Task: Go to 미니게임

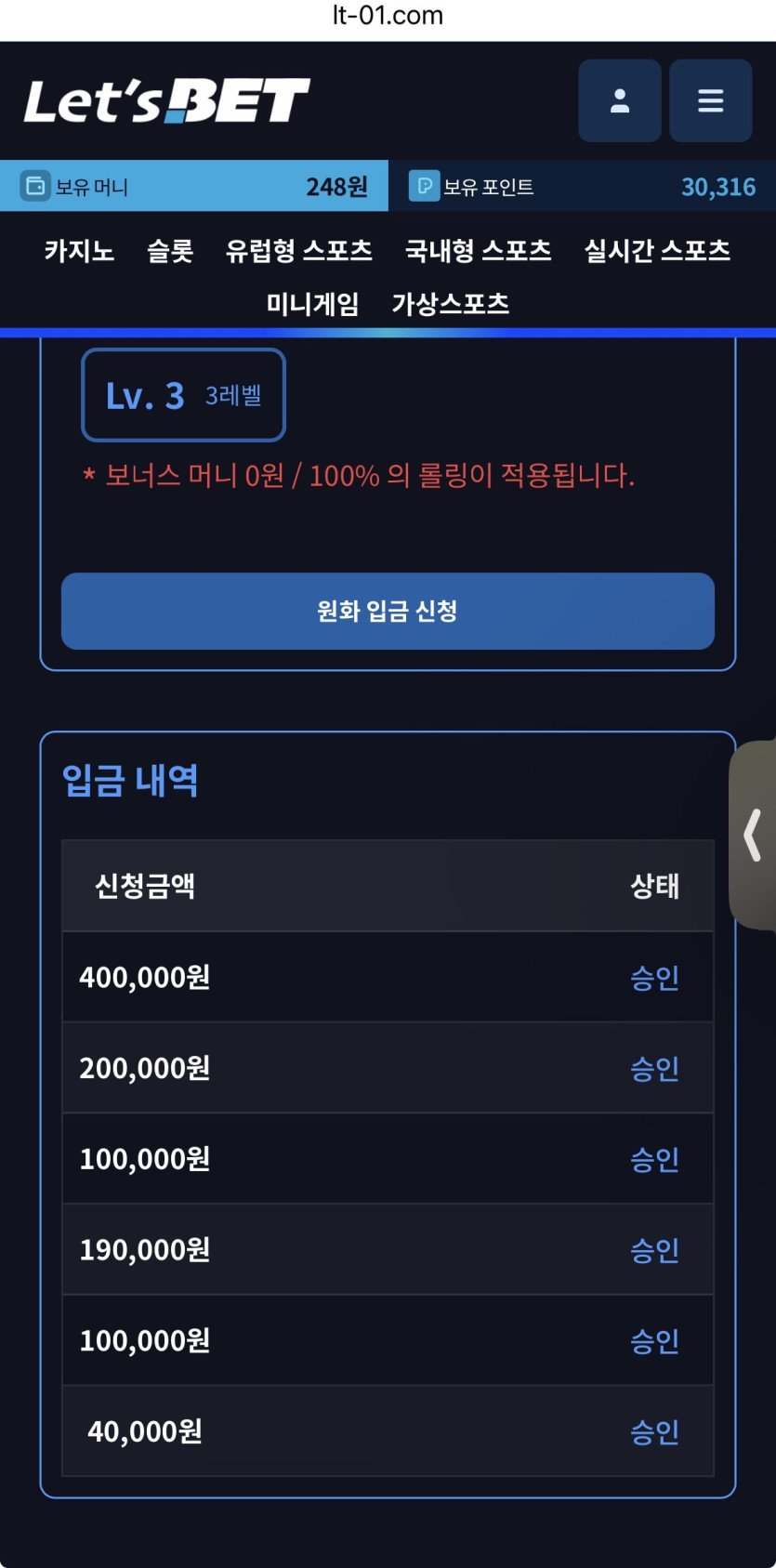Action: 312,304
